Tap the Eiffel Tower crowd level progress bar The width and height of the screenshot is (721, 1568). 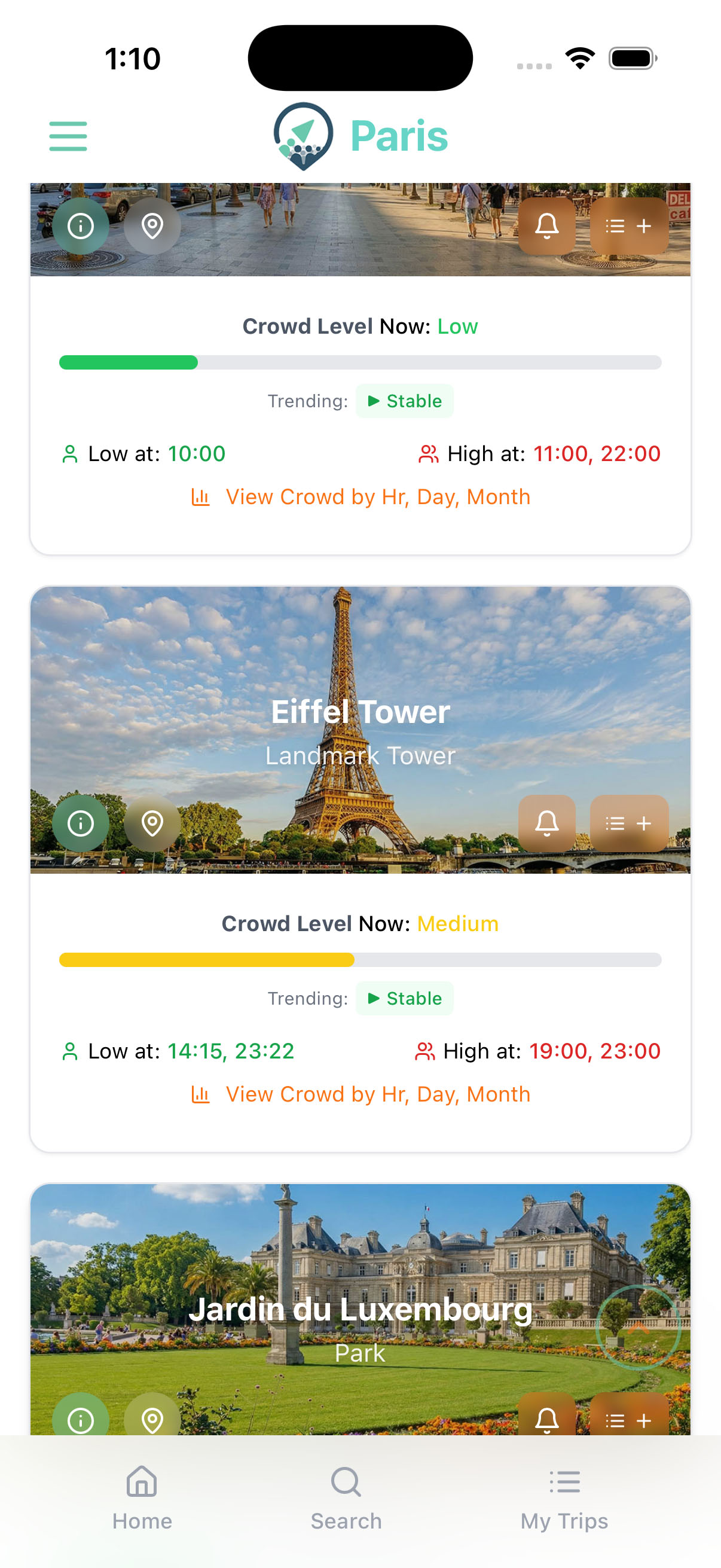pos(360,960)
